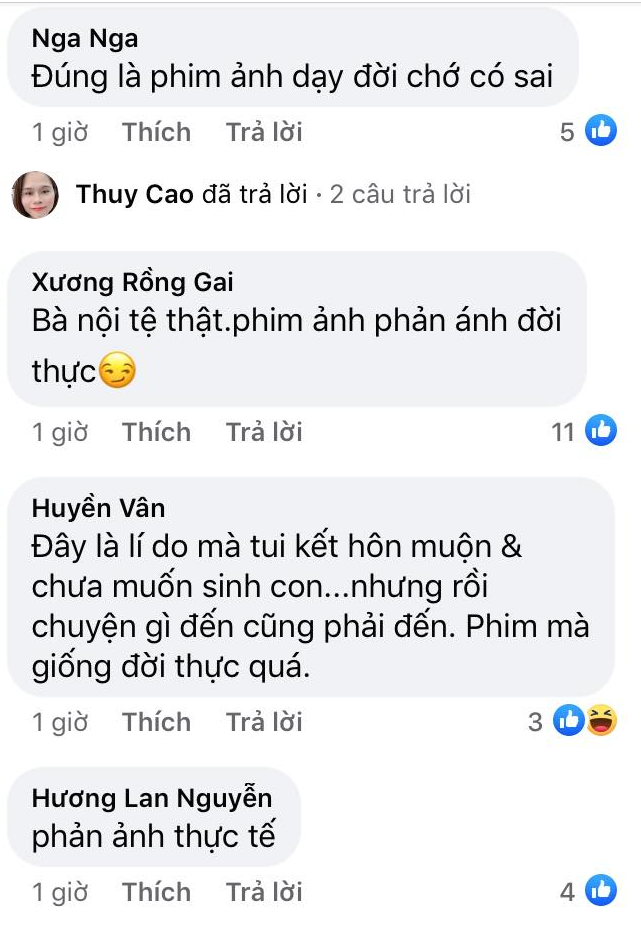Open Xương Rồng Gai's profile
The image size is (641, 929).
(132, 282)
